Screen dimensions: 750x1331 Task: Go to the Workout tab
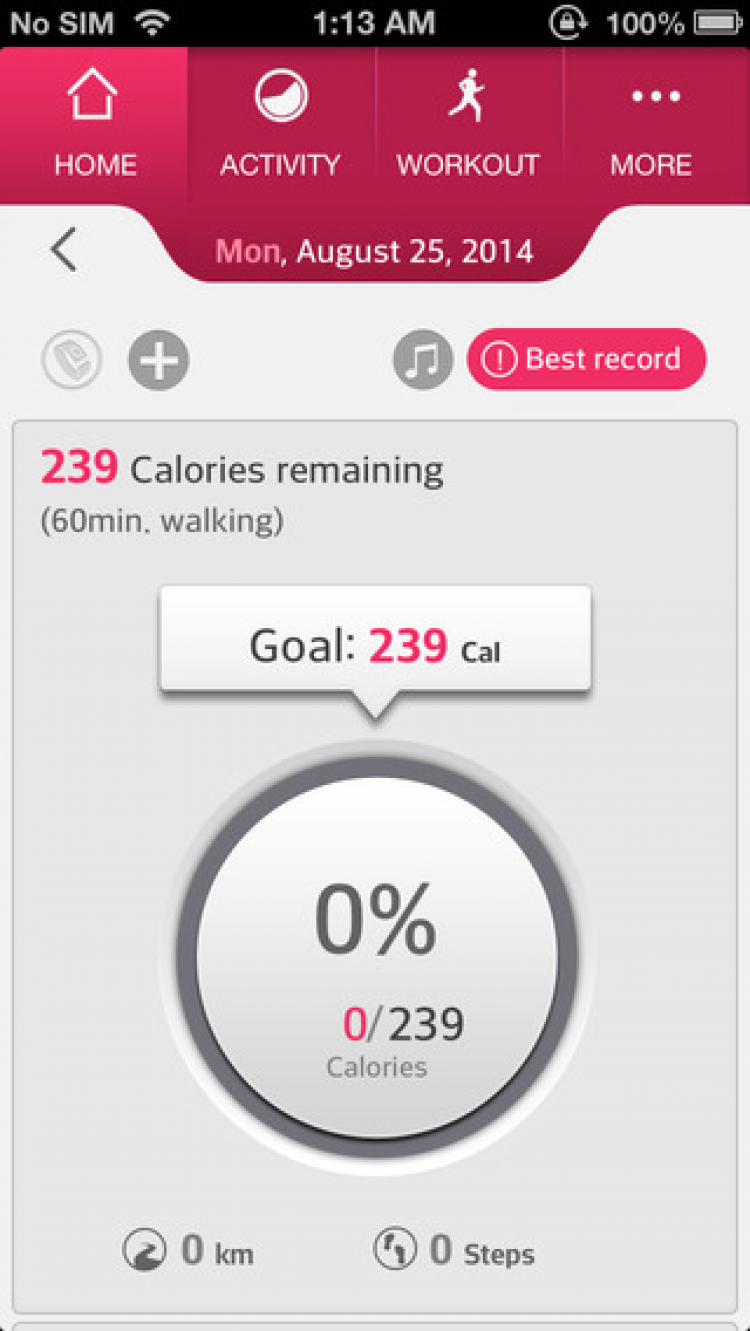[468, 125]
